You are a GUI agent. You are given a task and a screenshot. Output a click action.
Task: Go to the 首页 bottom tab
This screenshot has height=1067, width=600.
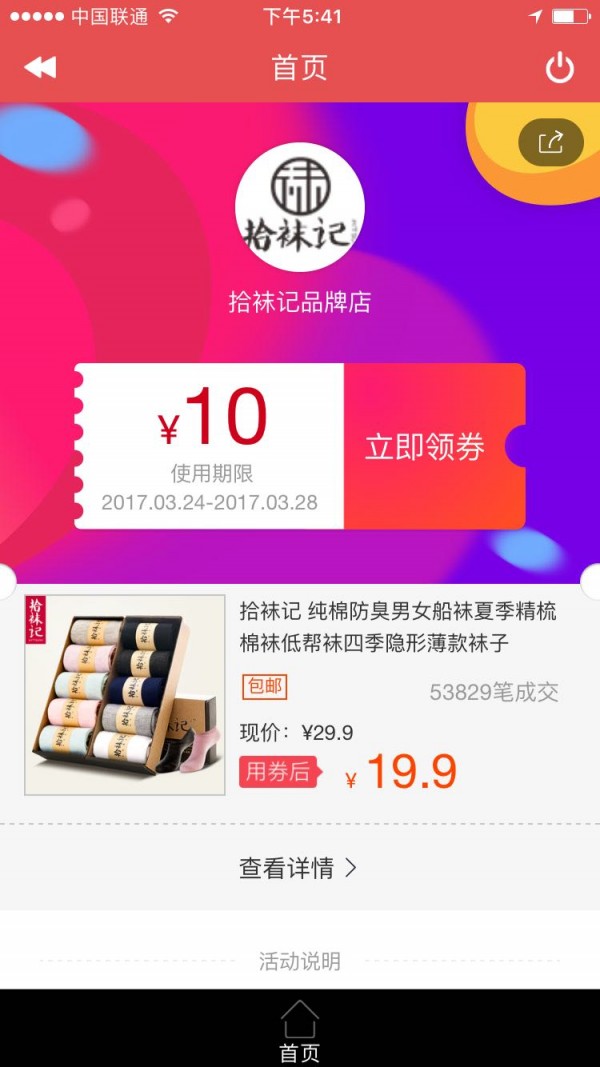(x=299, y=1030)
